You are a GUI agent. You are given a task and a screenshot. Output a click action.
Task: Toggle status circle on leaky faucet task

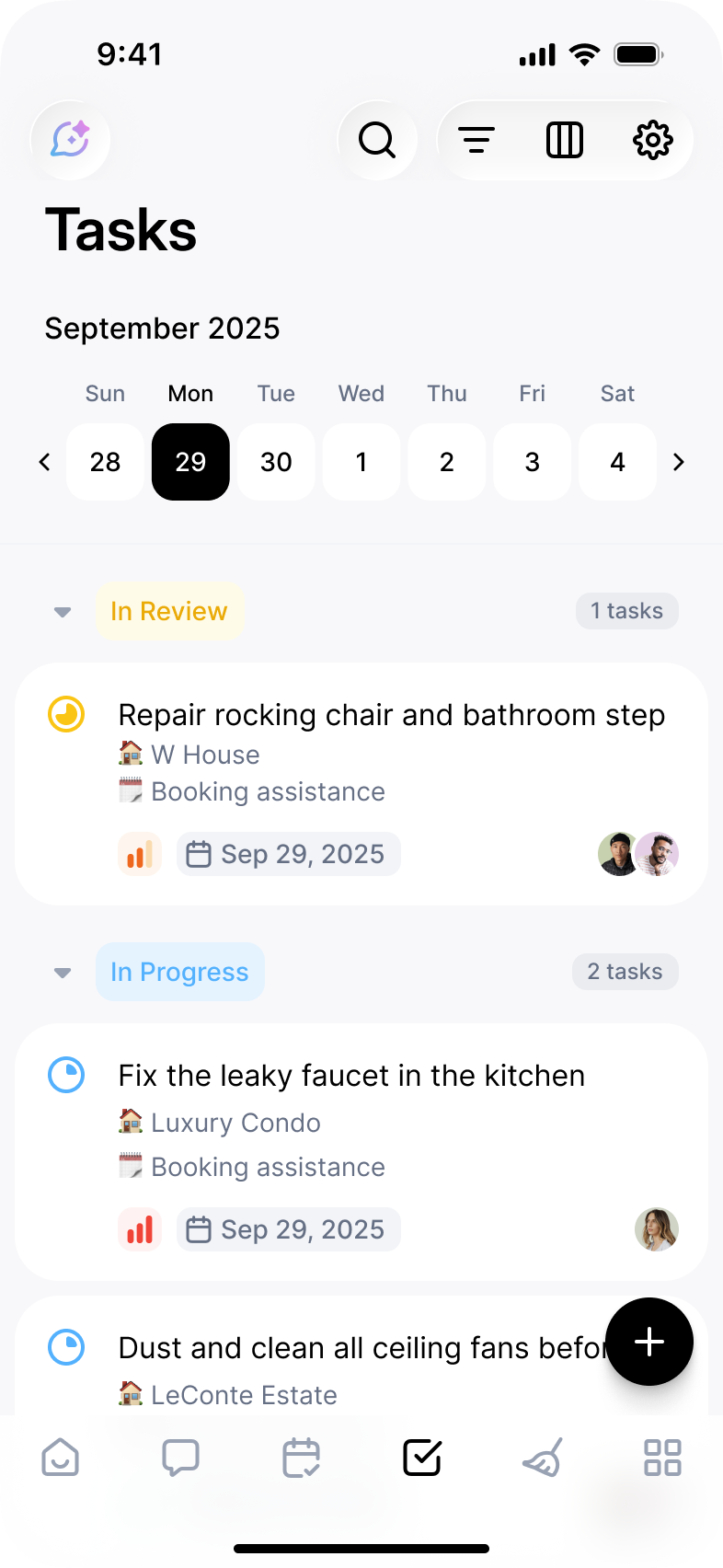(x=66, y=1075)
